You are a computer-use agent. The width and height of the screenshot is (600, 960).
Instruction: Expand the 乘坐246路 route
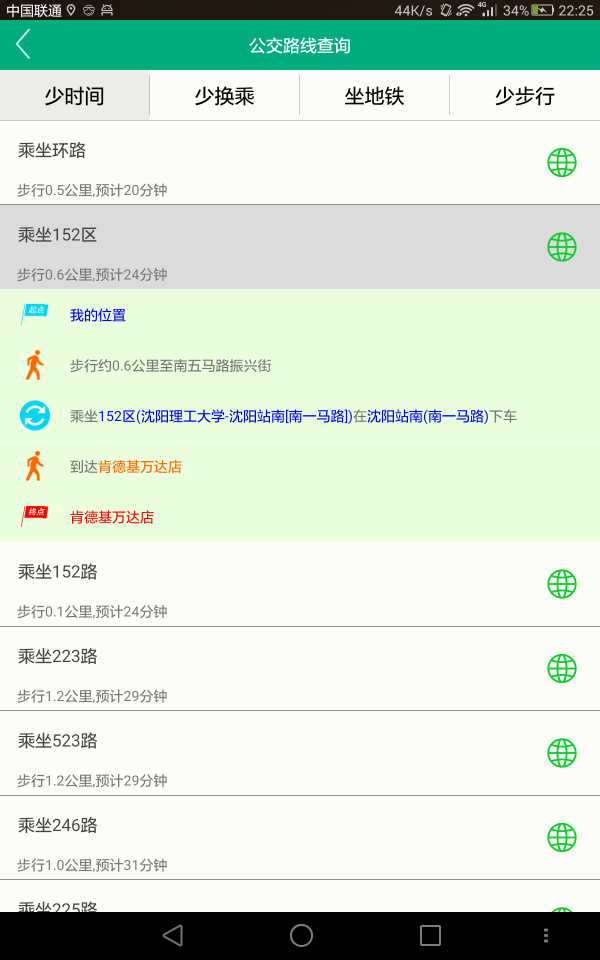[x=250, y=838]
